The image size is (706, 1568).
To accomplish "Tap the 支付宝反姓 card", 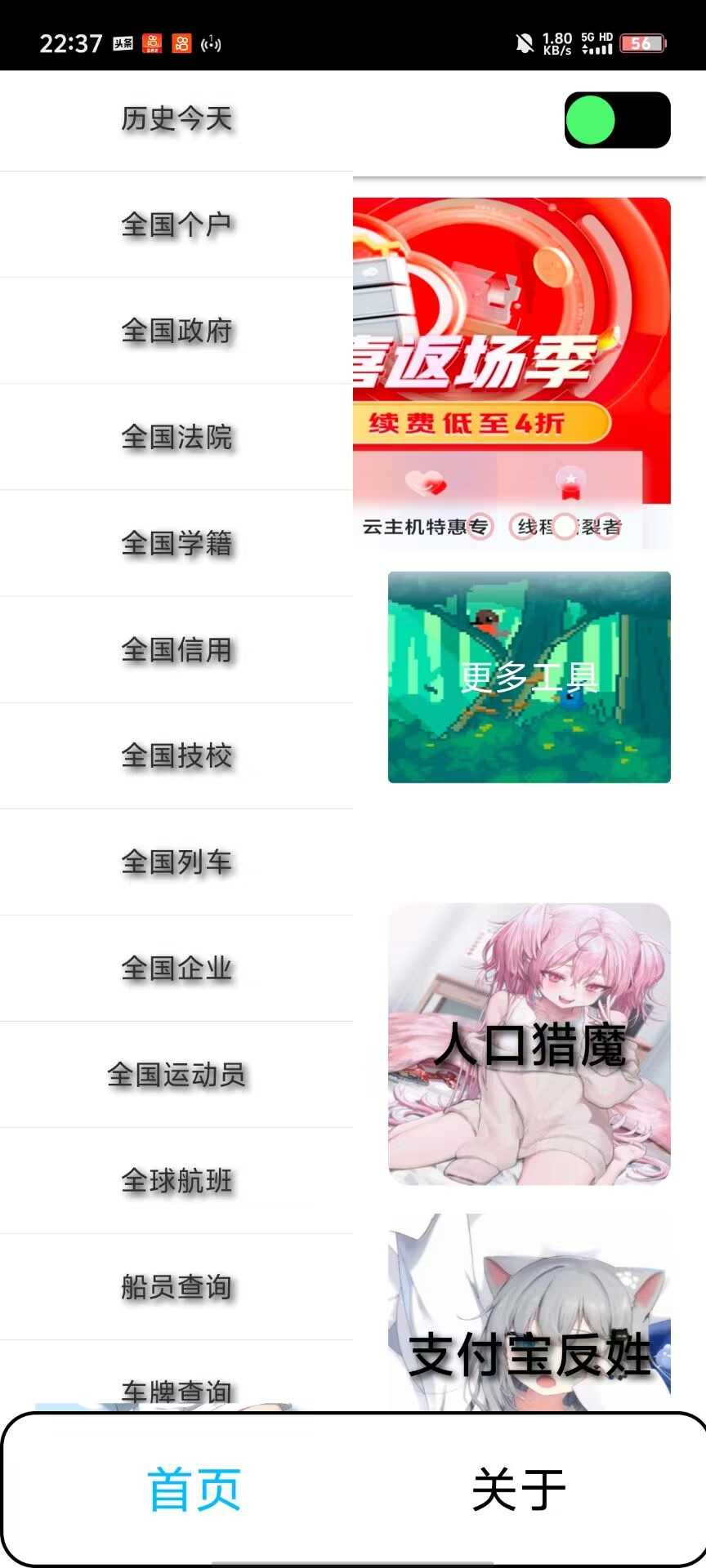I will [529, 1323].
